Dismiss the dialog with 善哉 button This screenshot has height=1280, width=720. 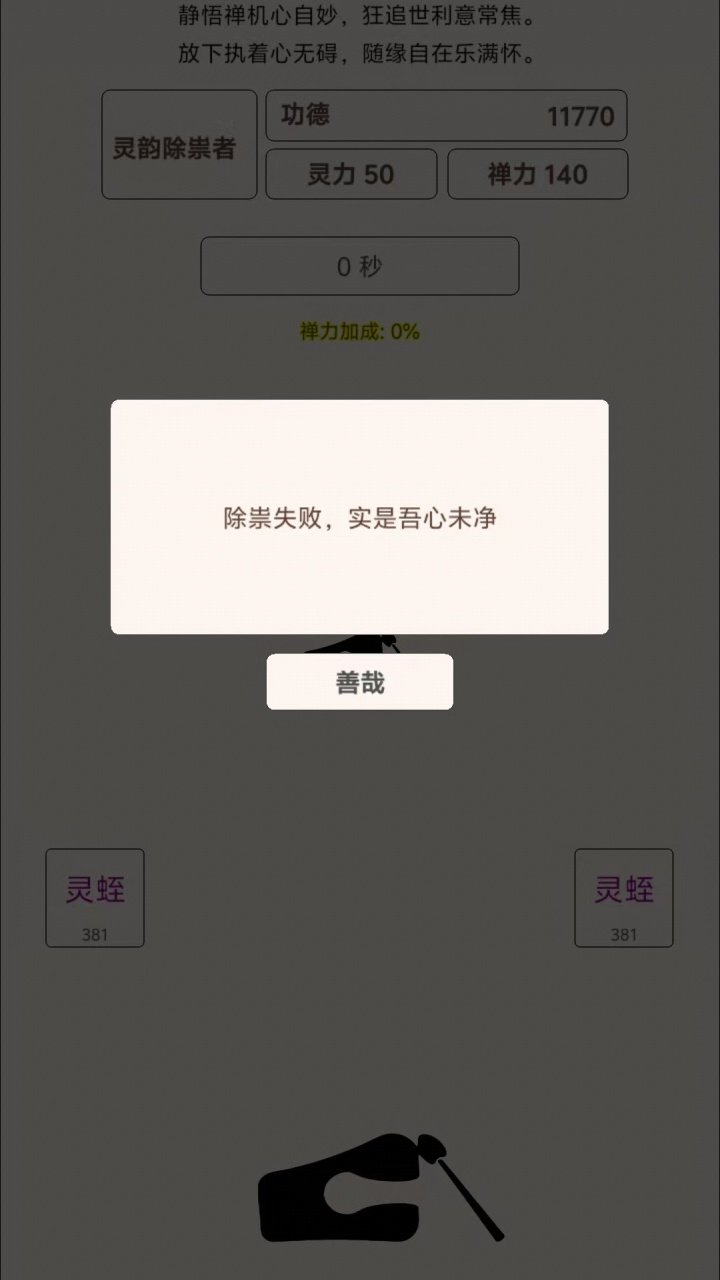pyautogui.click(x=359, y=682)
